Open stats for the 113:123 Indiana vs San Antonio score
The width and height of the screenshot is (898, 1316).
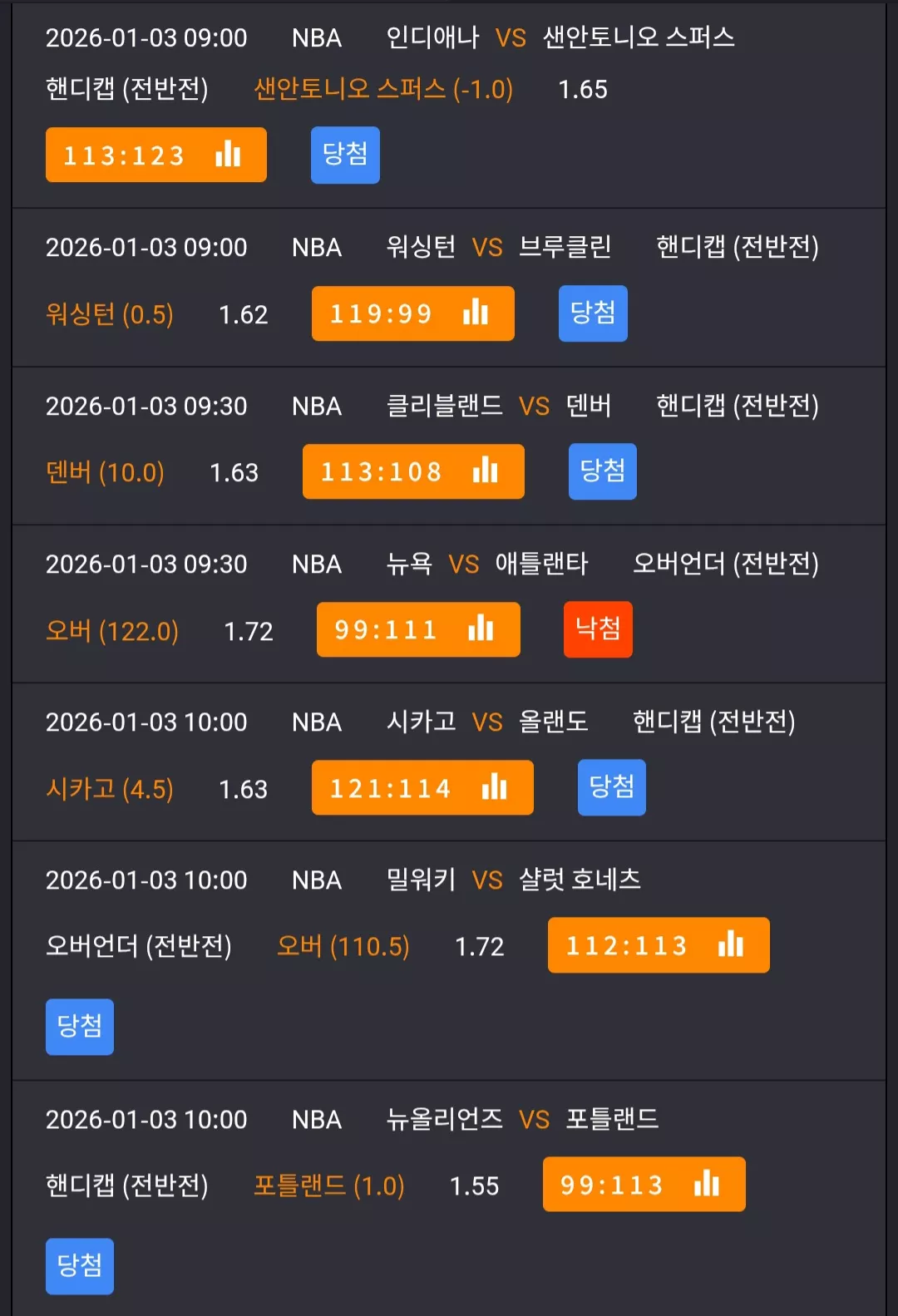[x=156, y=155]
